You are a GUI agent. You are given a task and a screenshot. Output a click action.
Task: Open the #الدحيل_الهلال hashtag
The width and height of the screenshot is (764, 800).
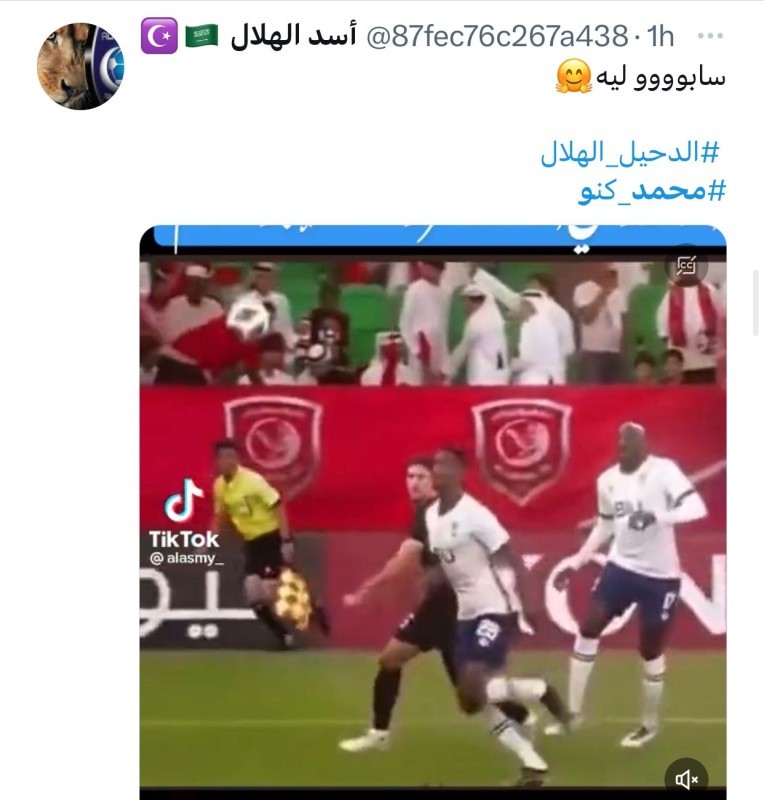point(629,153)
